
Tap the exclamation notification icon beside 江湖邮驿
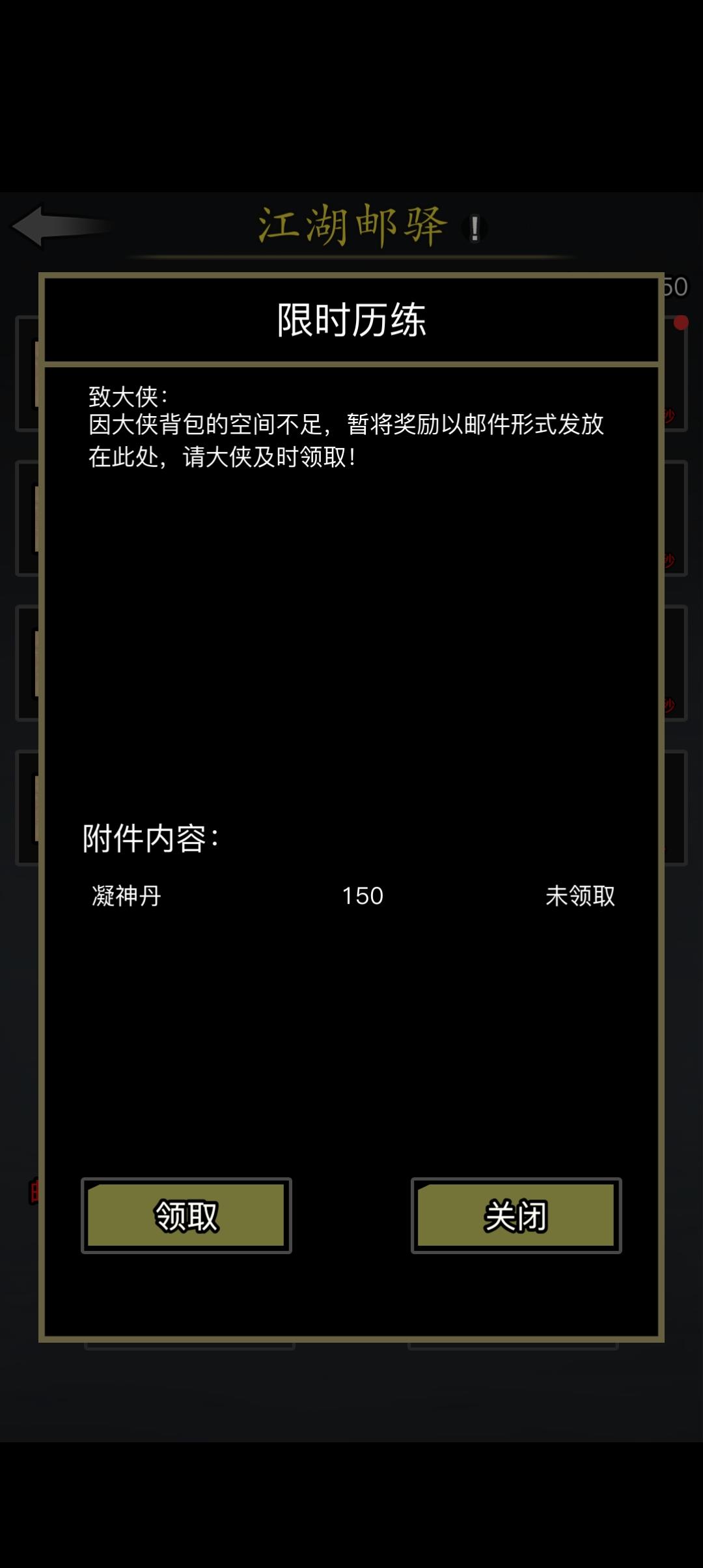473,228
